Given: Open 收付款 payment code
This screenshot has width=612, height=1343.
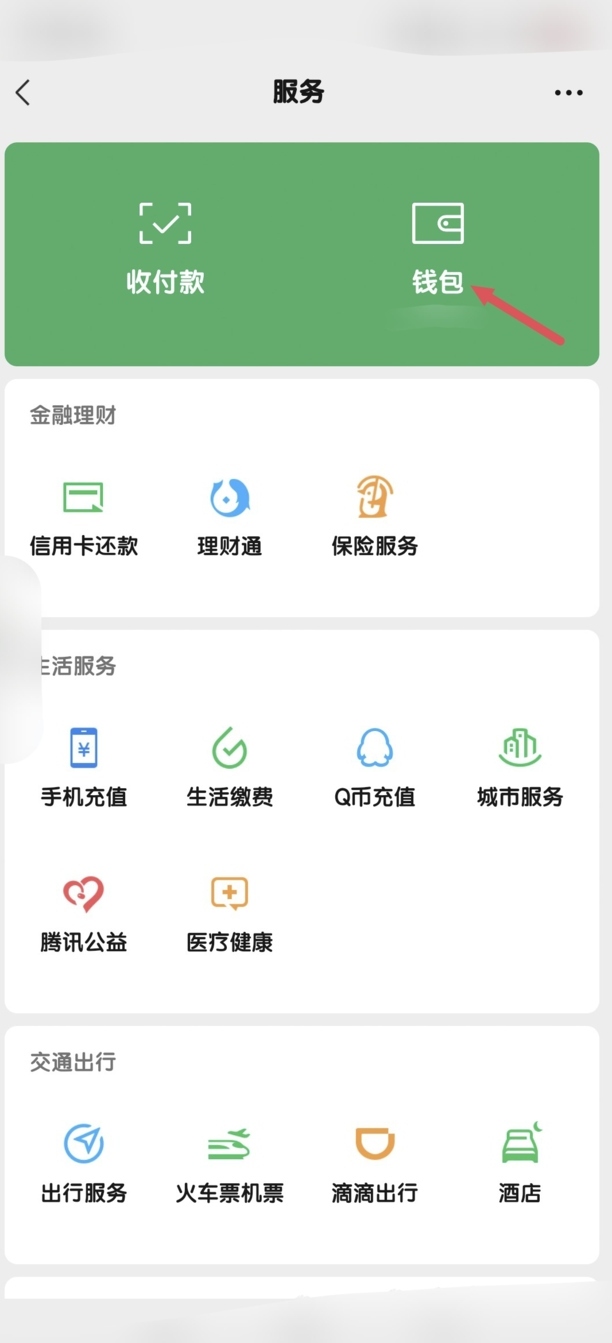Looking at the screenshot, I should (165, 247).
